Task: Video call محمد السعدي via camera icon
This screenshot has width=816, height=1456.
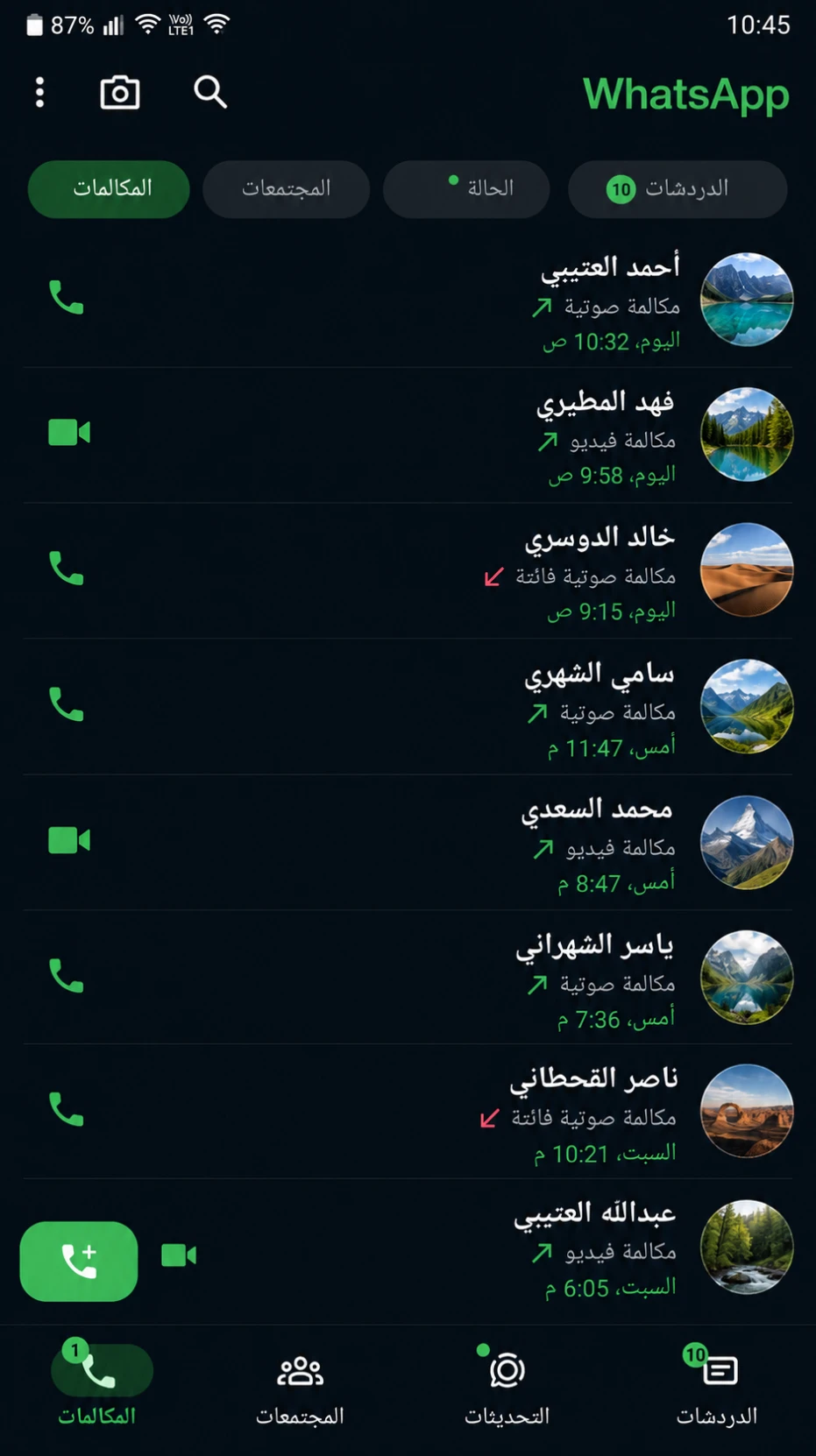Action: coord(69,841)
